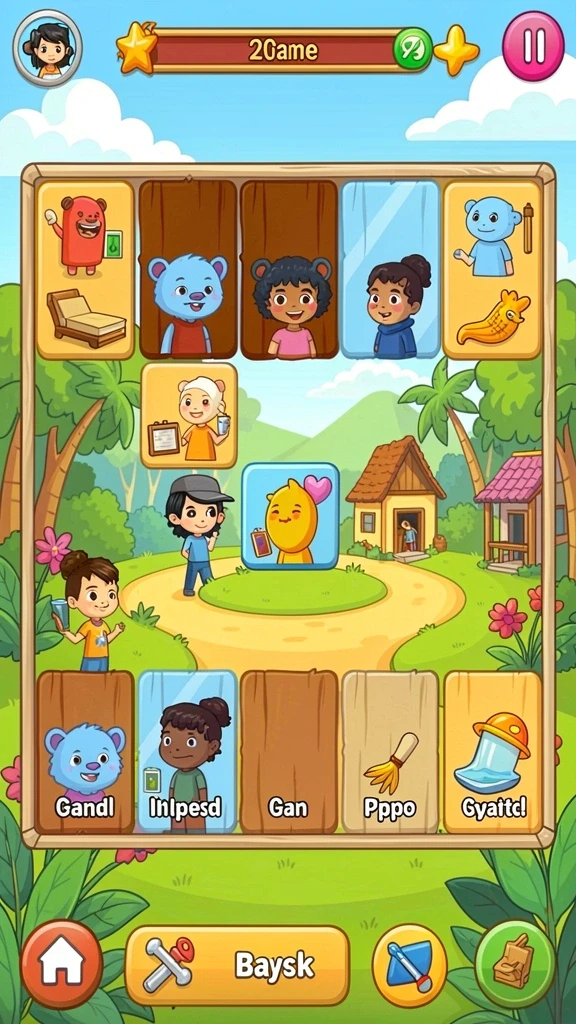
Task: Pick the blue character with goldfish card
Action: coord(492,270)
